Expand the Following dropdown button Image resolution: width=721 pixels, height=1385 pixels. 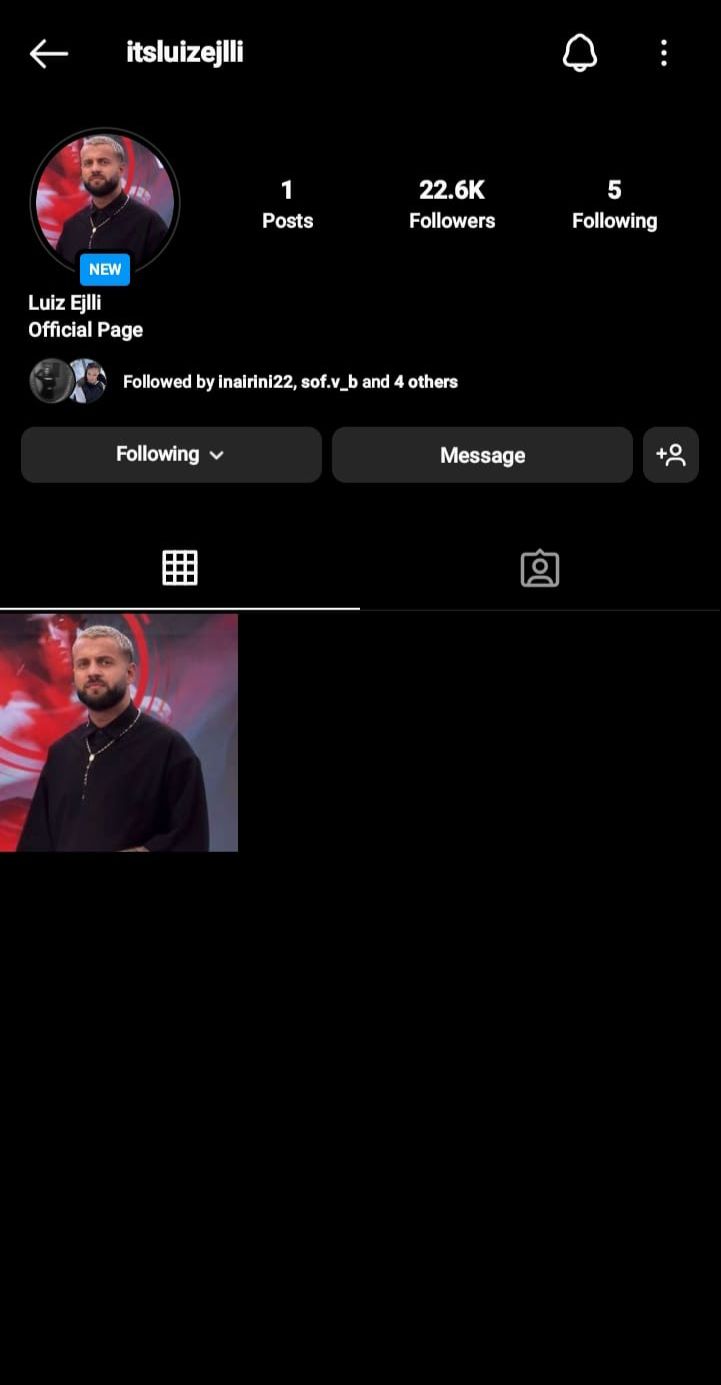click(x=171, y=455)
